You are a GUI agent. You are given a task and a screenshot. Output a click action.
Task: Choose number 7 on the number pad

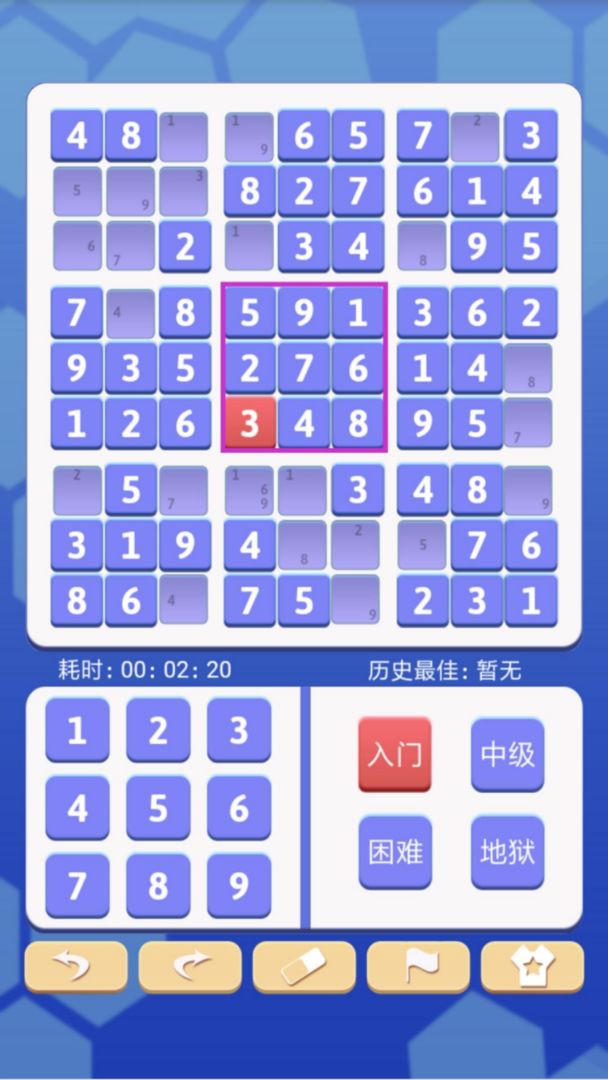(77, 886)
